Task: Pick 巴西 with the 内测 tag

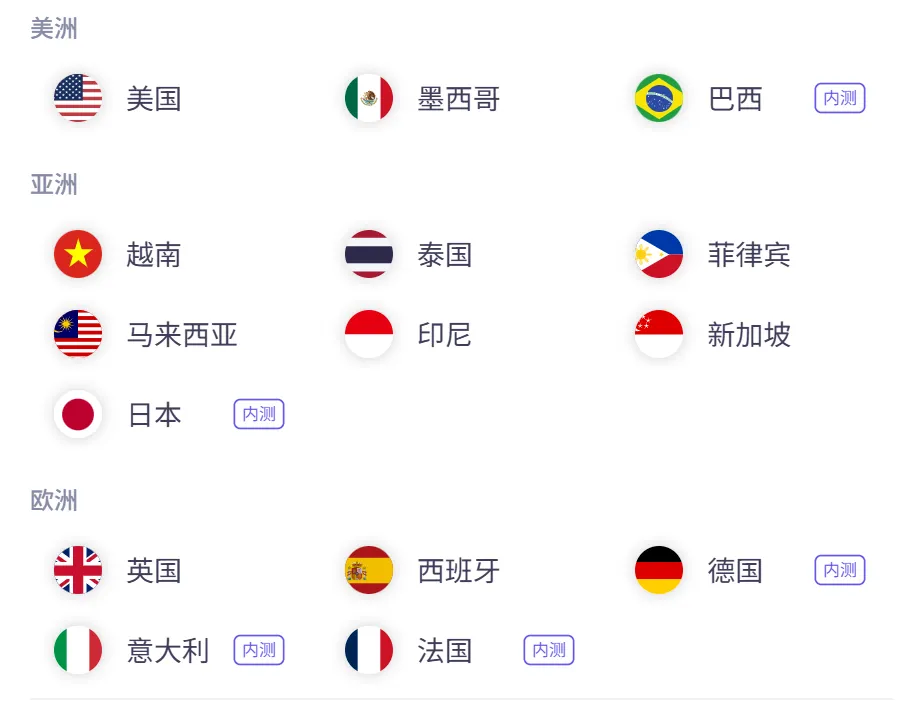Action: [x=735, y=98]
